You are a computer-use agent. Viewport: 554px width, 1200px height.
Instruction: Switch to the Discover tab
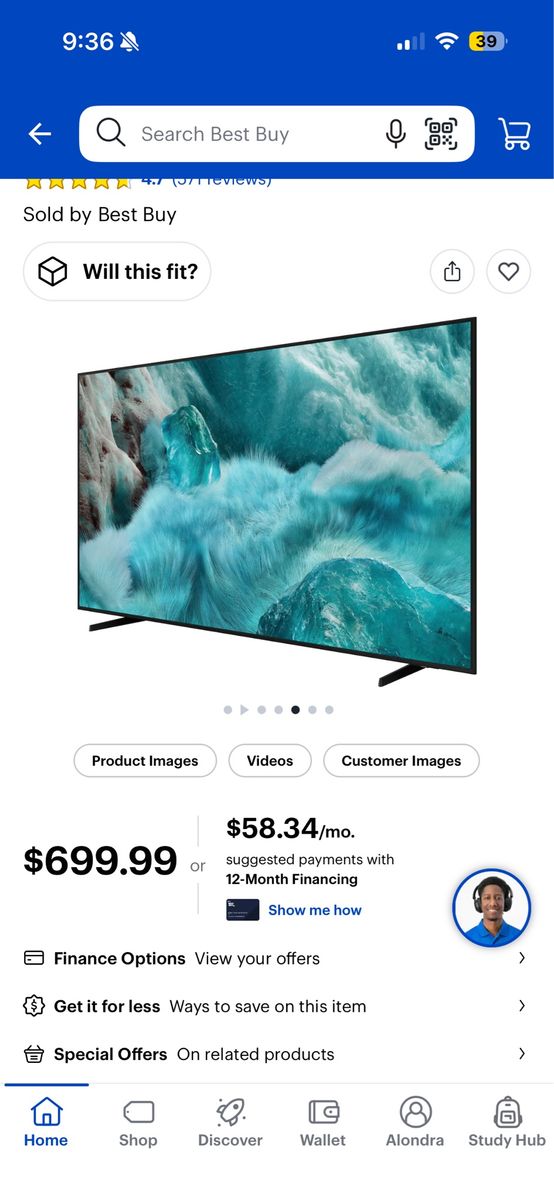[x=230, y=1122]
